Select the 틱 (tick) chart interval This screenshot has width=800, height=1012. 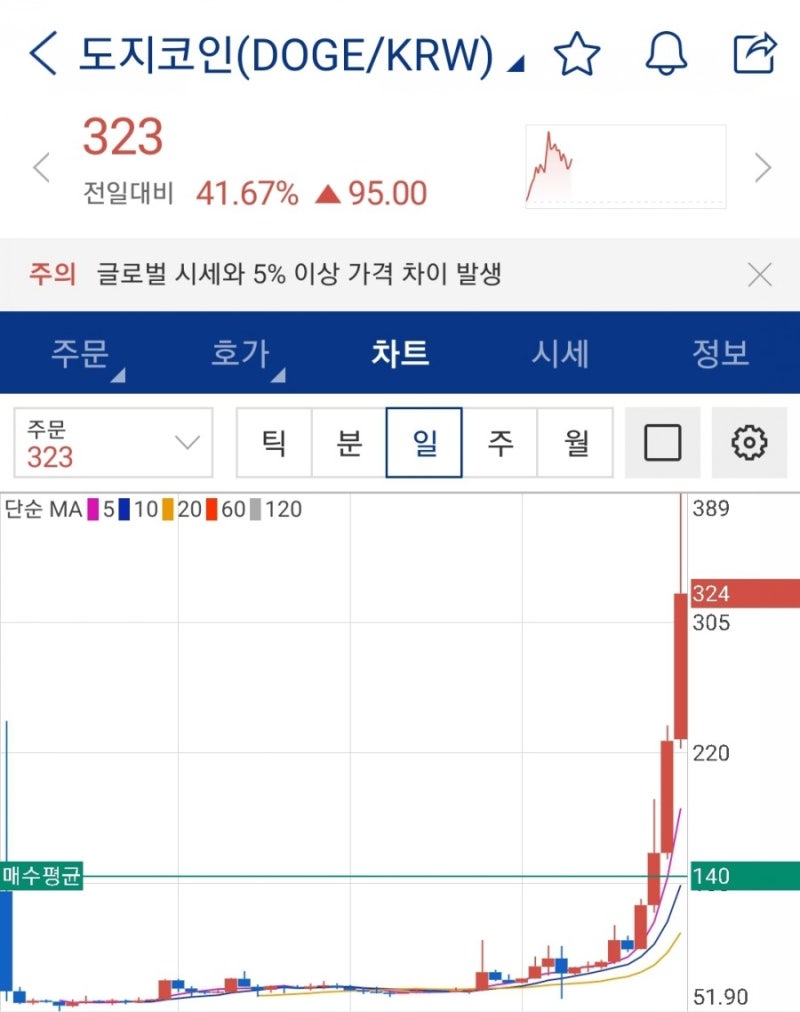pos(275,442)
